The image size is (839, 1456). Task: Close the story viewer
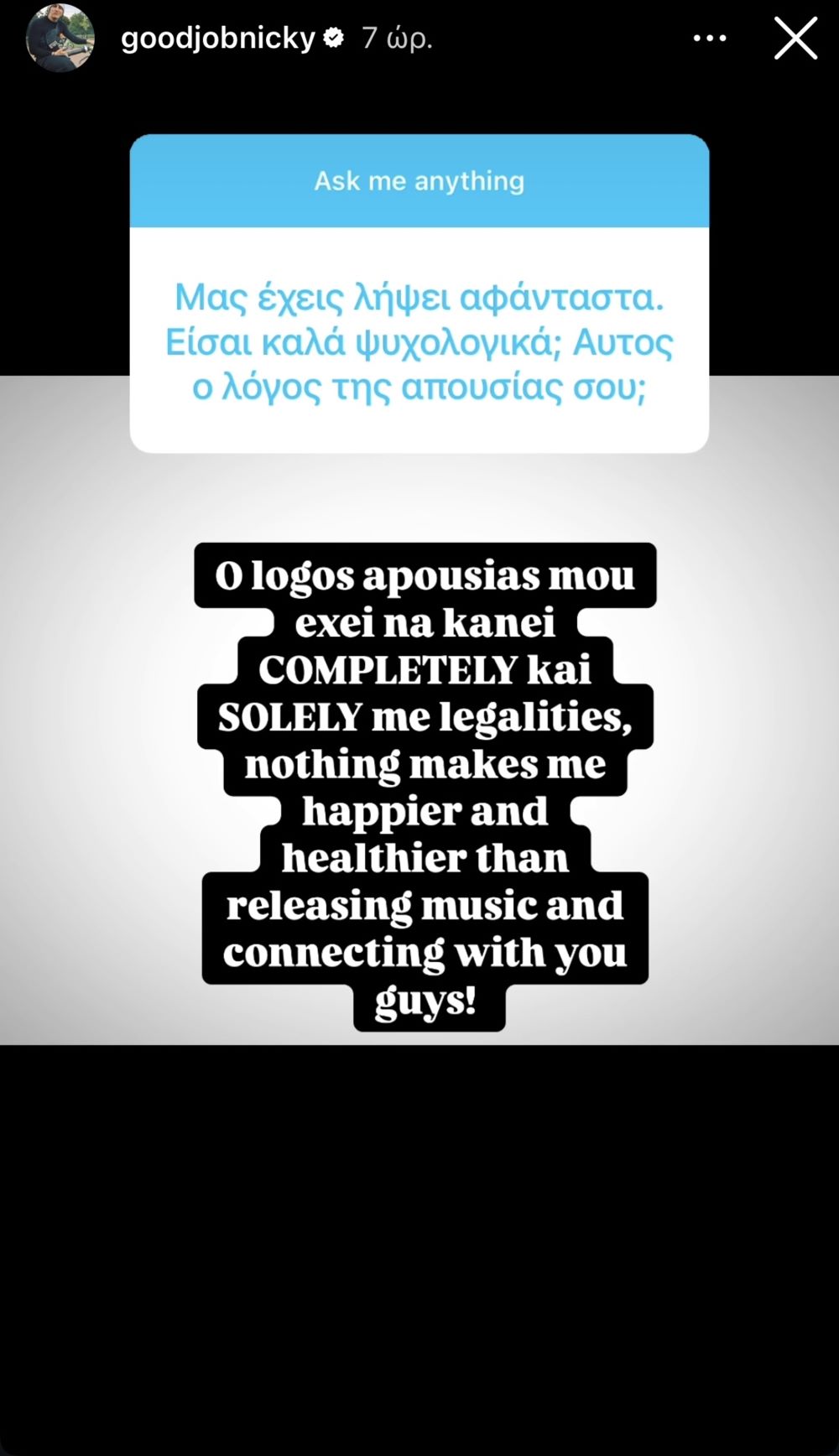click(x=795, y=39)
